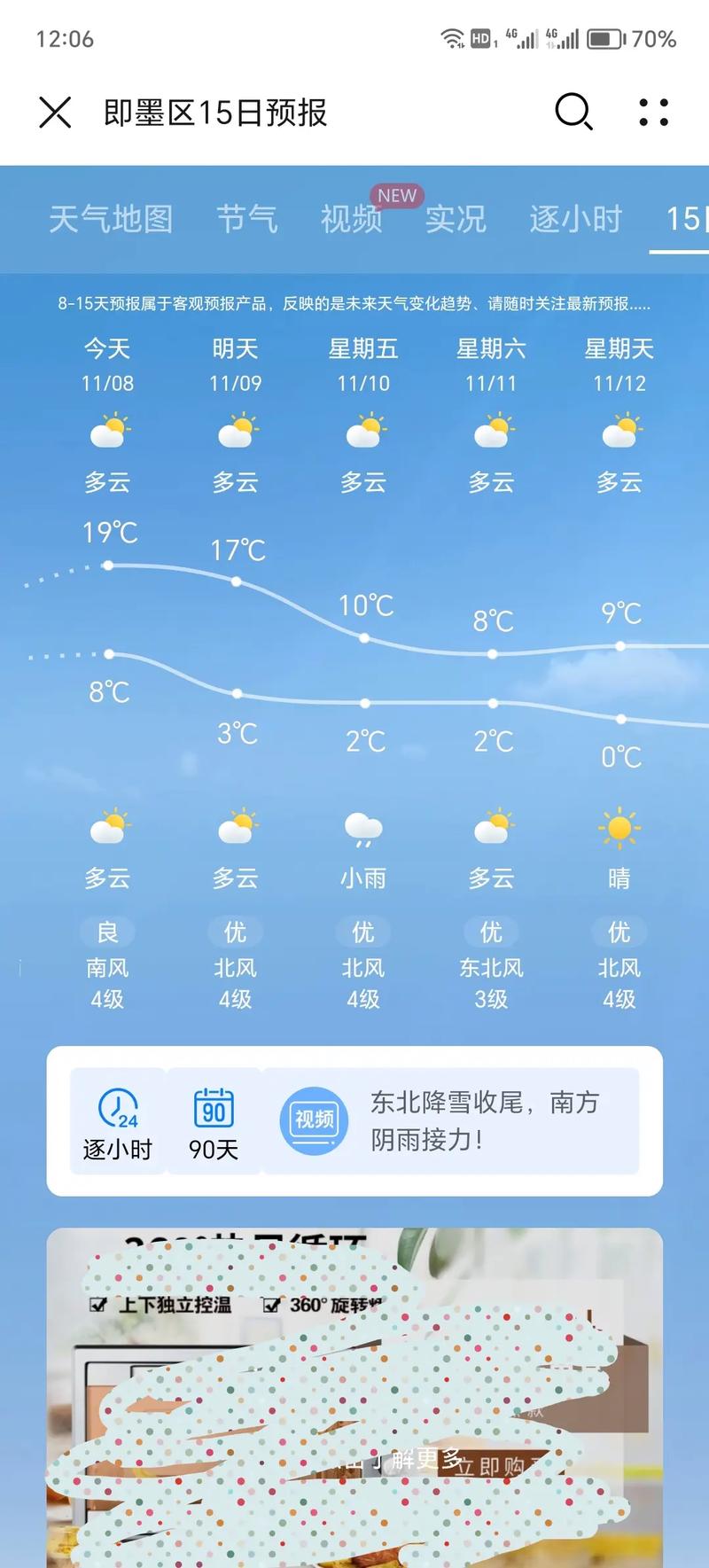709x1568 pixels.
Task: Tap the blue 视频 video play icon
Action: coord(311,1120)
